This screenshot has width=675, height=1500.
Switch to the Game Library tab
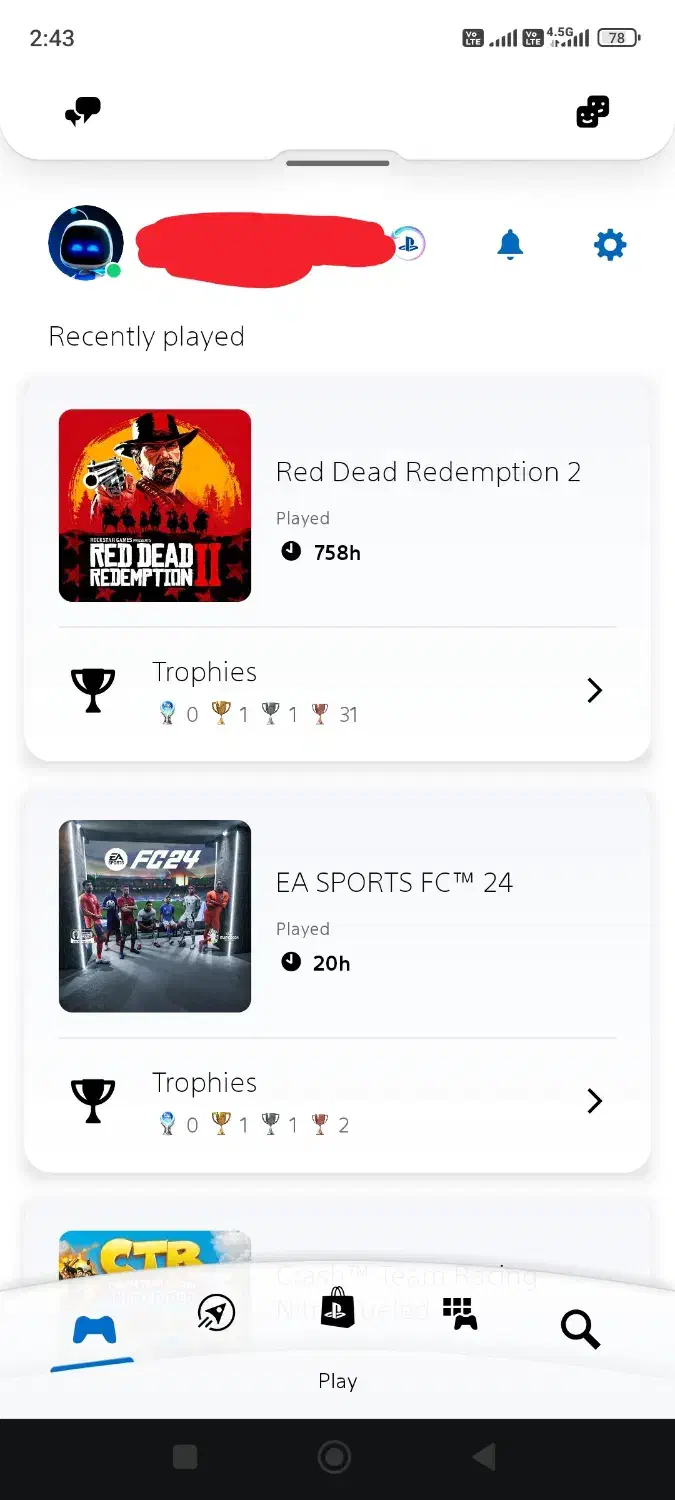tap(459, 1313)
